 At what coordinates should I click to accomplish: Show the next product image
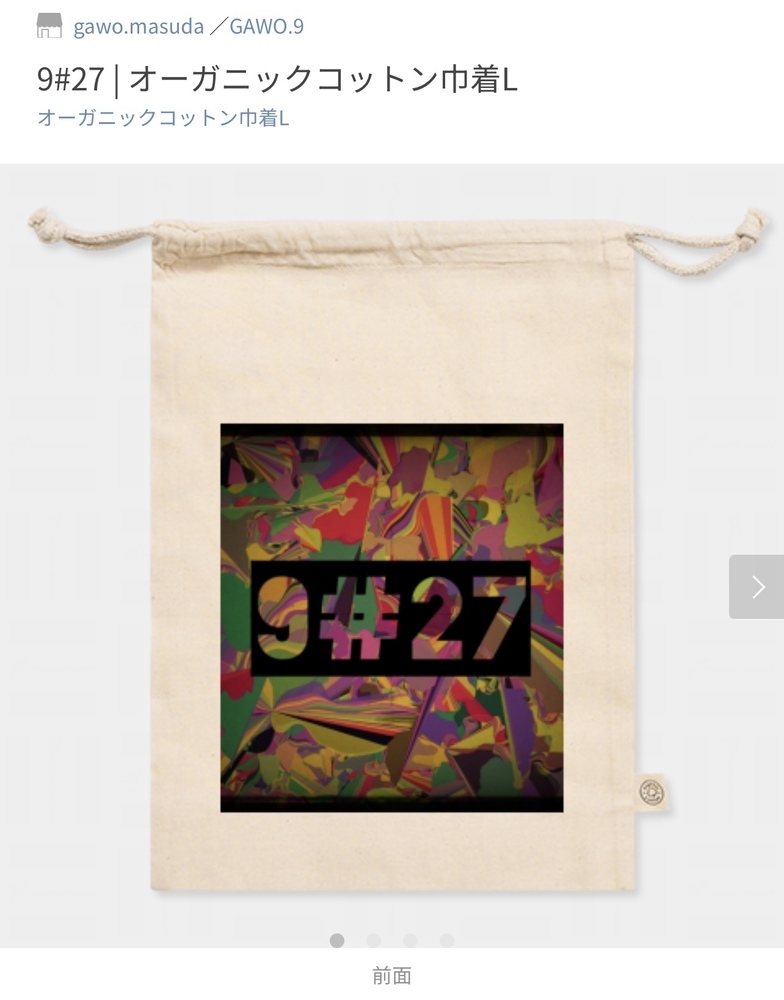click(756, 587)
